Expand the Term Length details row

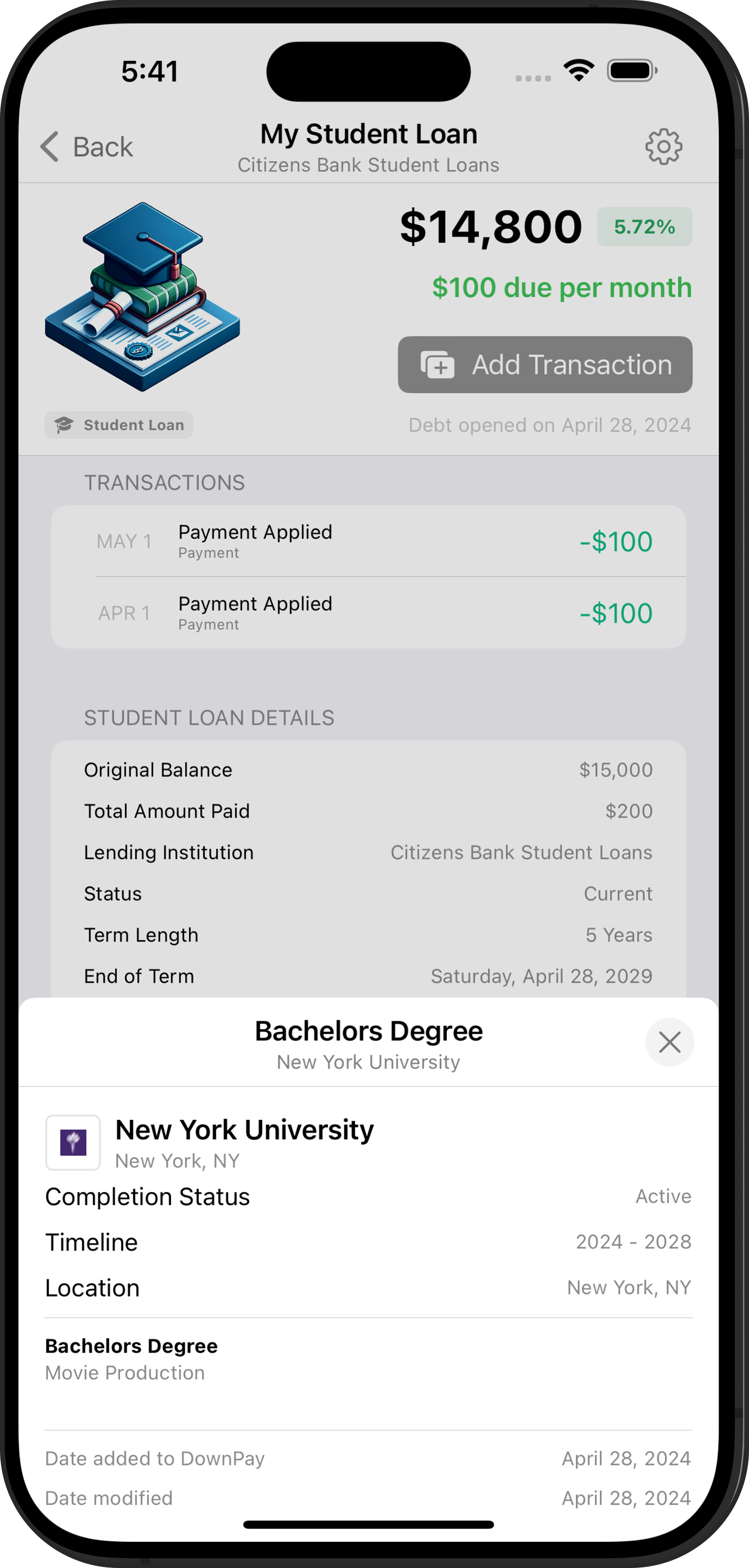(x=368, y=934)
